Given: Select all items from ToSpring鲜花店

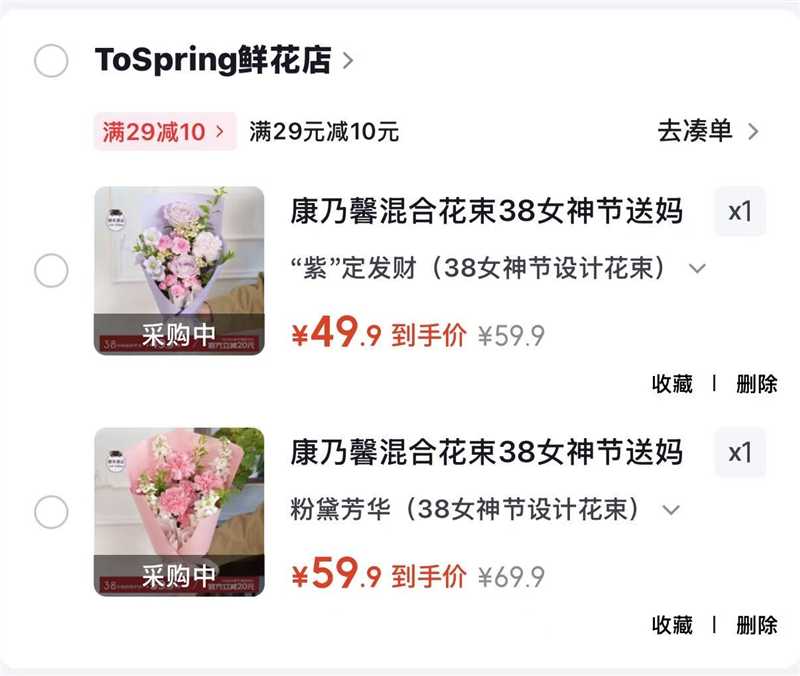Looking at the screenshot, I should click(x=51, y=61).
